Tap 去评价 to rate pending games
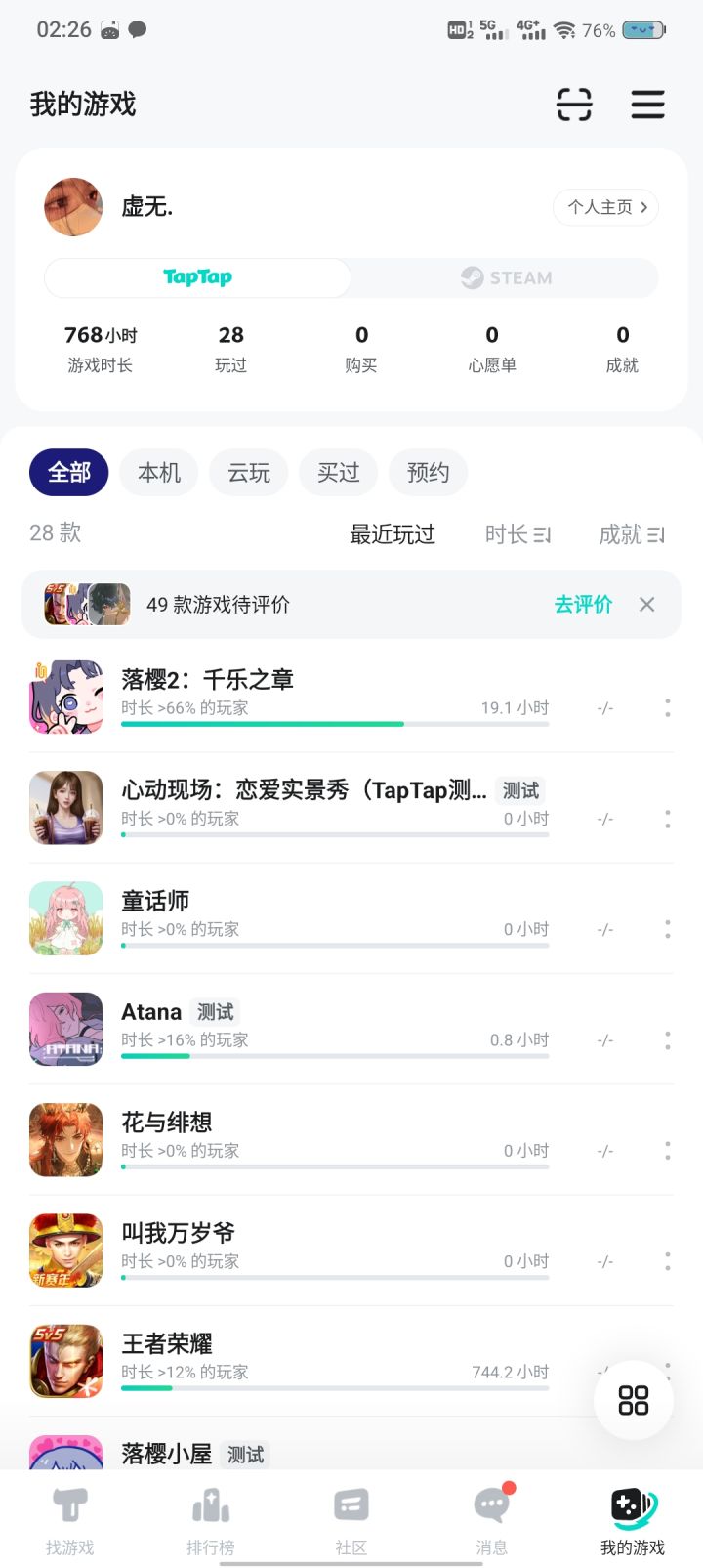 tap(583, 605)
